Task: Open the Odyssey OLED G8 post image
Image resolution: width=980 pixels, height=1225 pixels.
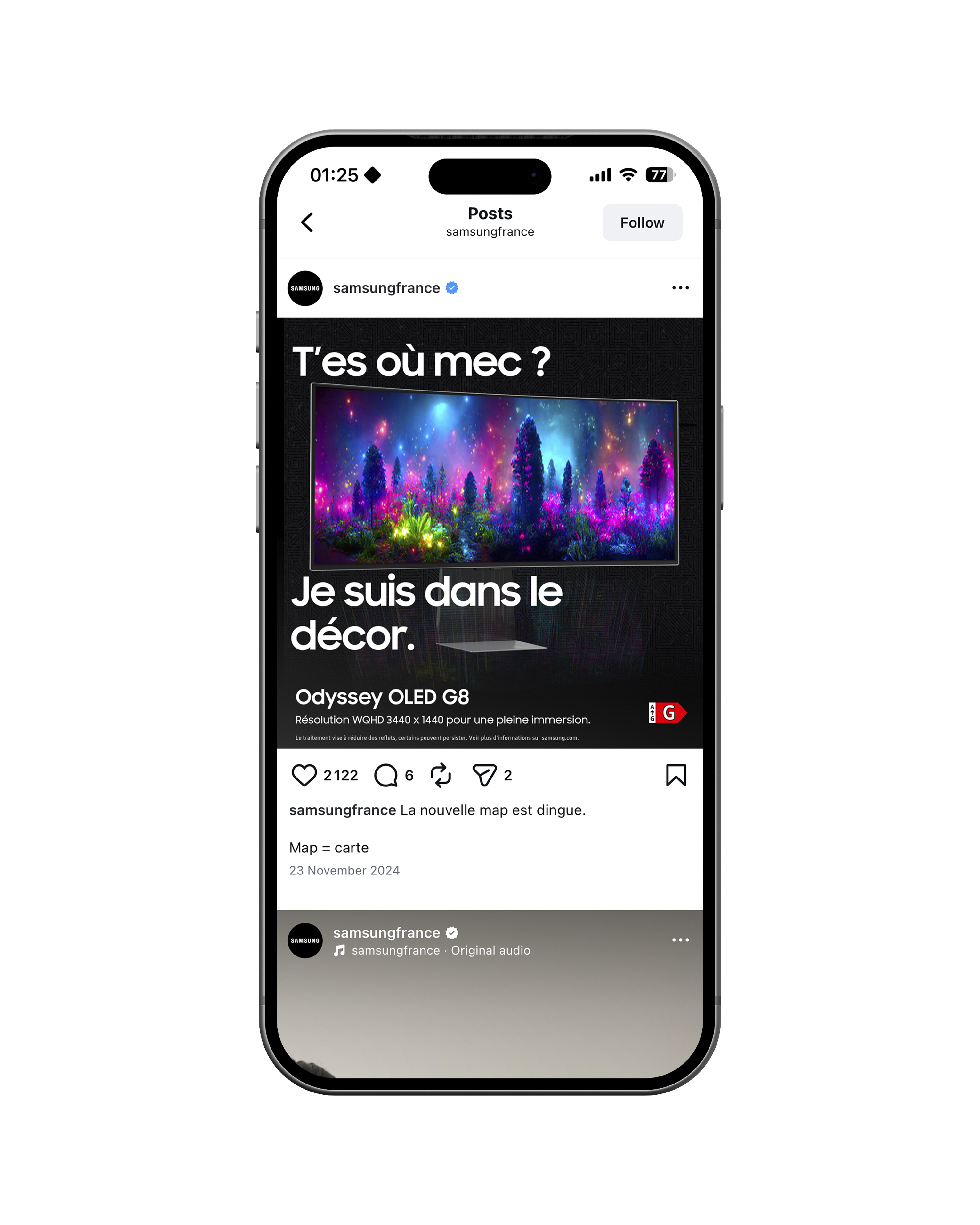Action: click(x=490, y=532)
